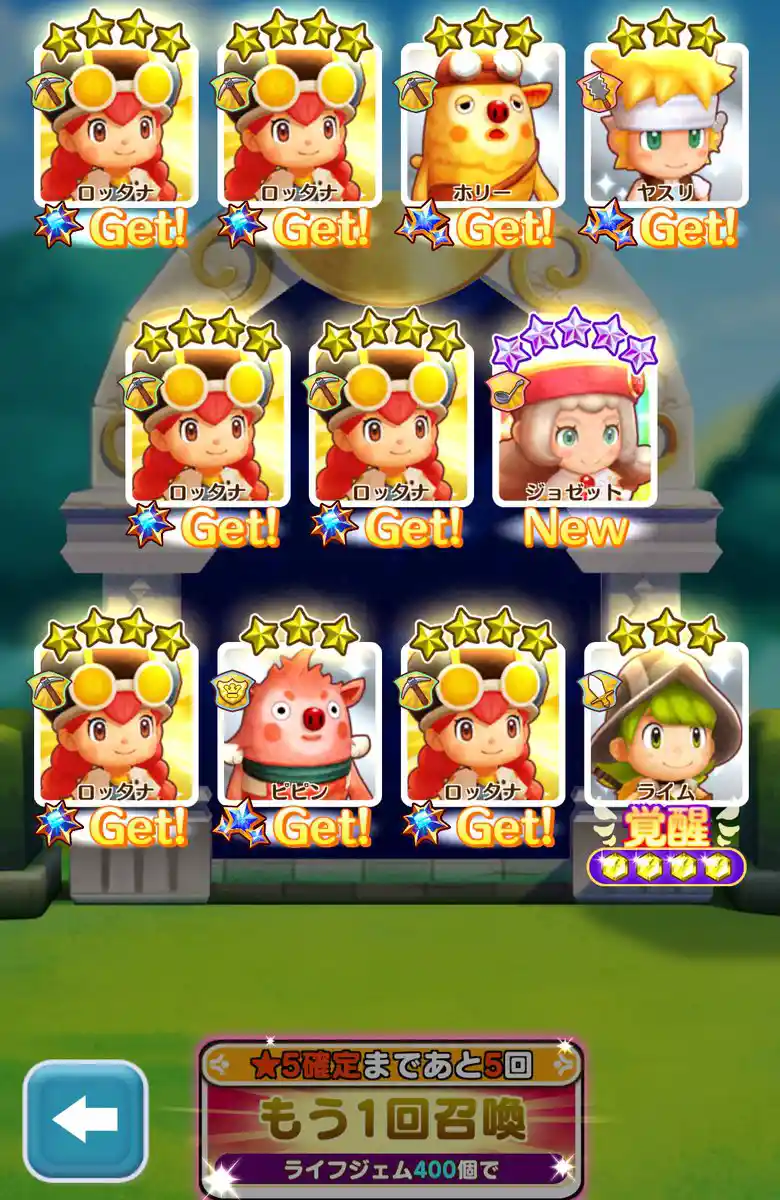The image size is (780, 1200).
Task: Go back with the arrow button
Action: pos(85,1121)
